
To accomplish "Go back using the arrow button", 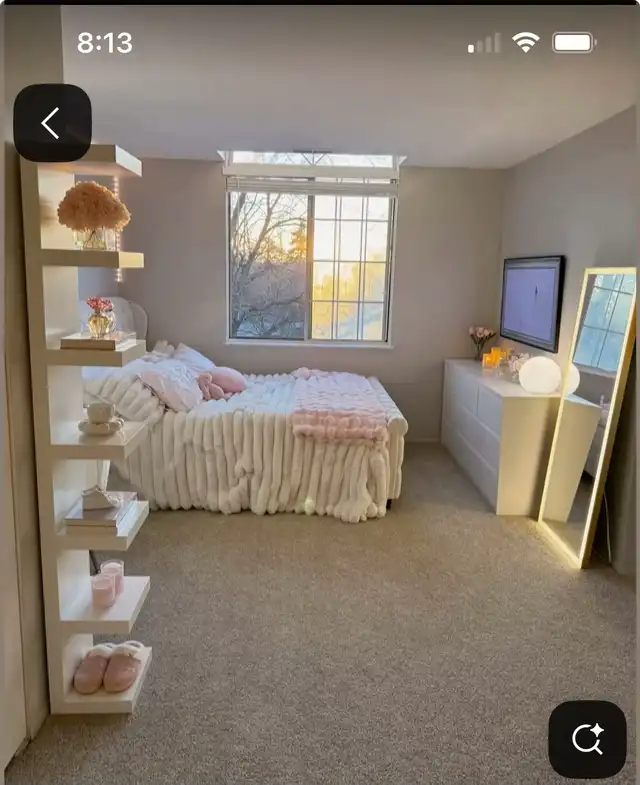I will click(x=52, y=123).
